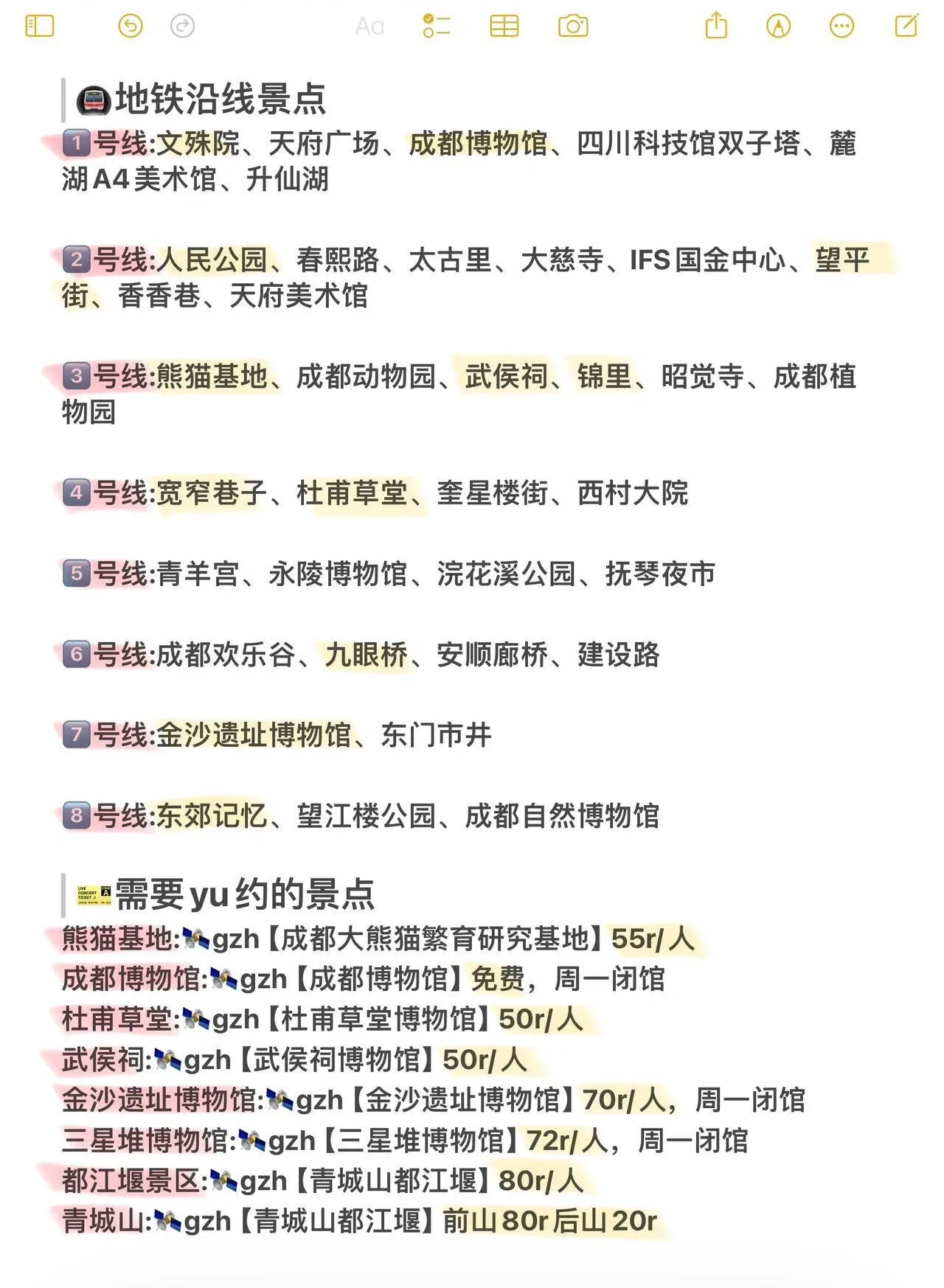Compose a new note

(x=906, y=26)
